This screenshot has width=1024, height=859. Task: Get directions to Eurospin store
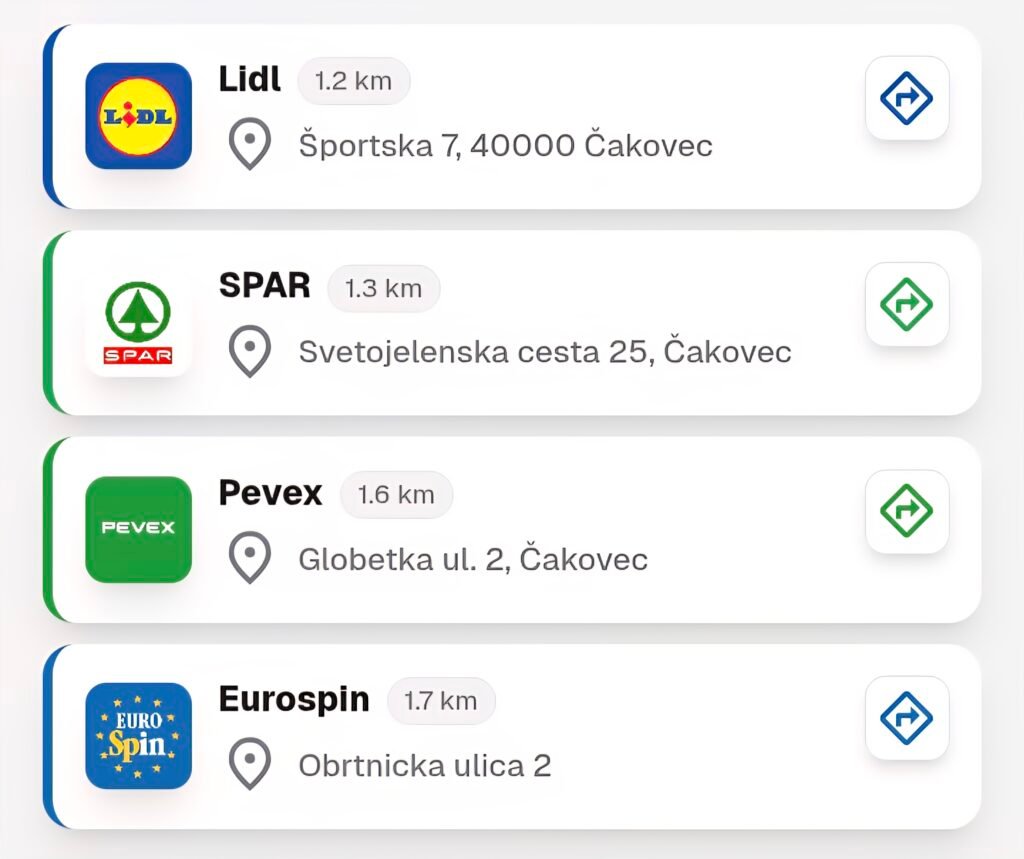[x=906, y=718]
